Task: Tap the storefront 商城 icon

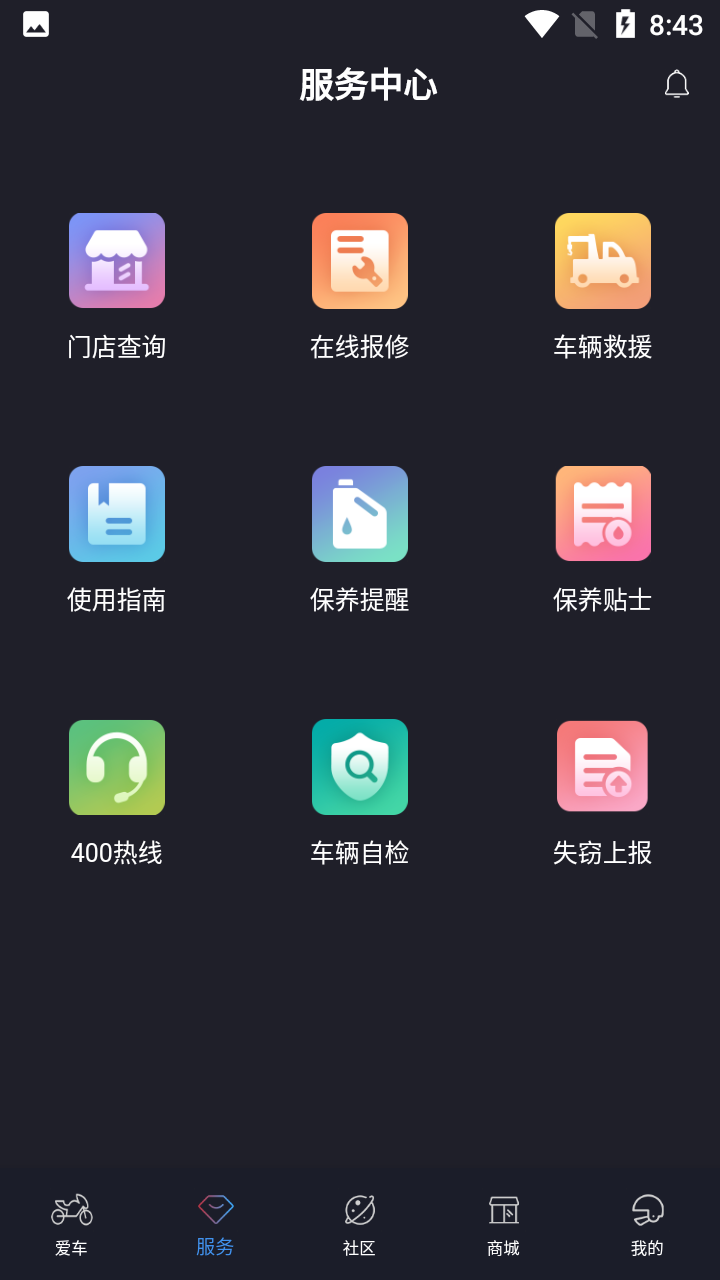Action: tap(503, 1211)
